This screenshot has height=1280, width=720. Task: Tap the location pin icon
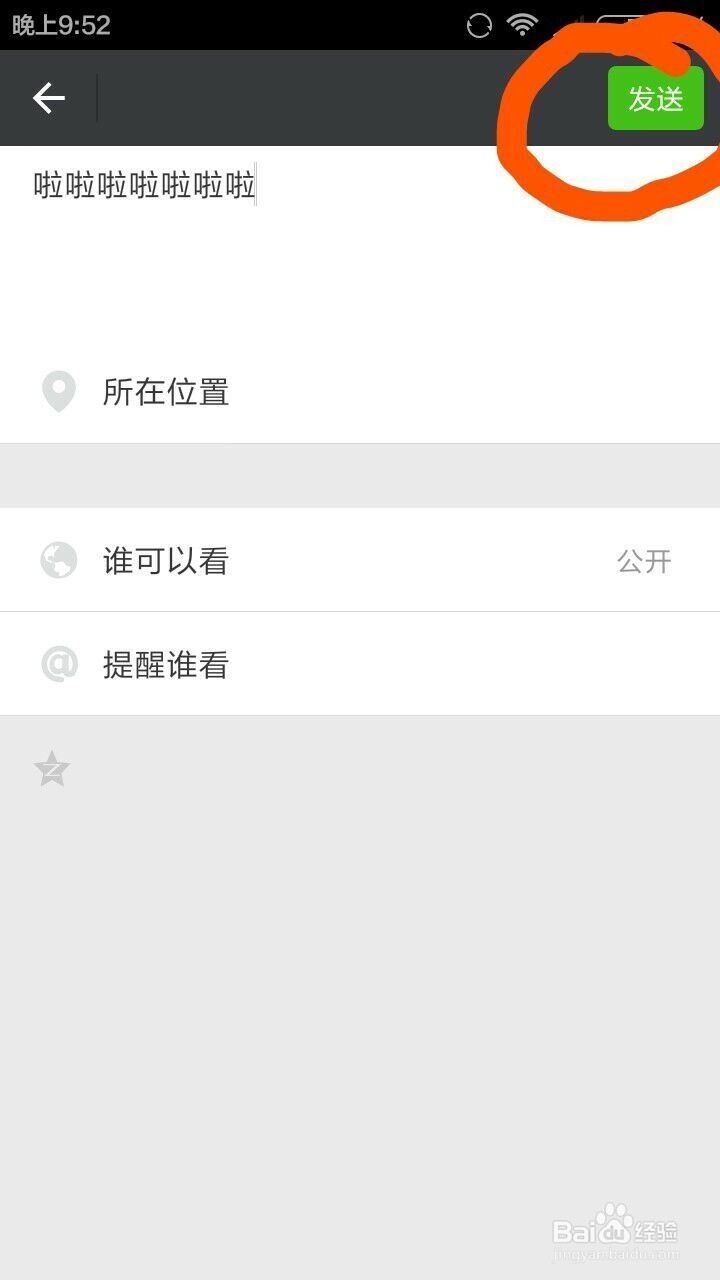59,392
